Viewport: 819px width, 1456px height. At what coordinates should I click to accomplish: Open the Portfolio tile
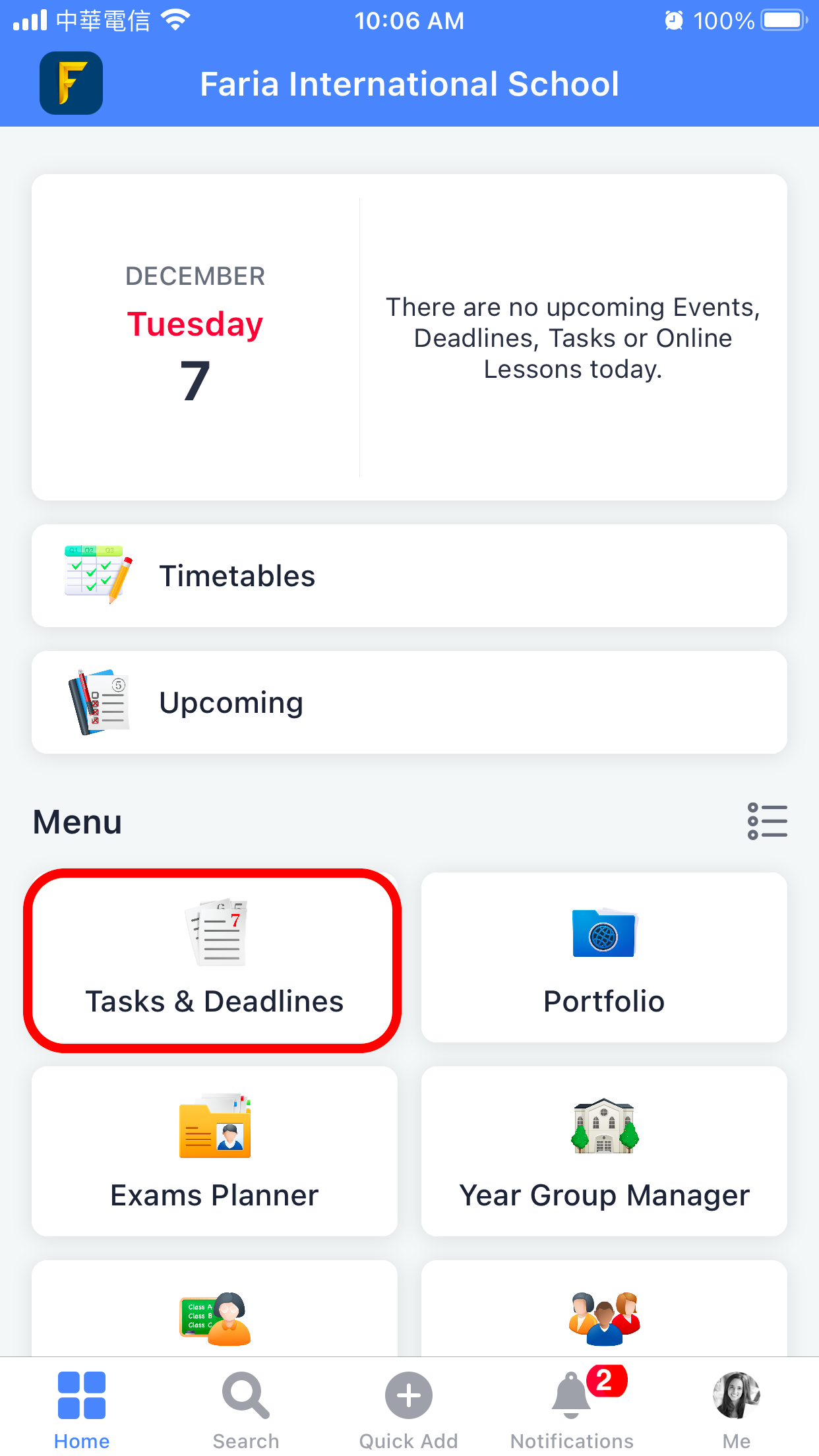[x=603, y=957]
